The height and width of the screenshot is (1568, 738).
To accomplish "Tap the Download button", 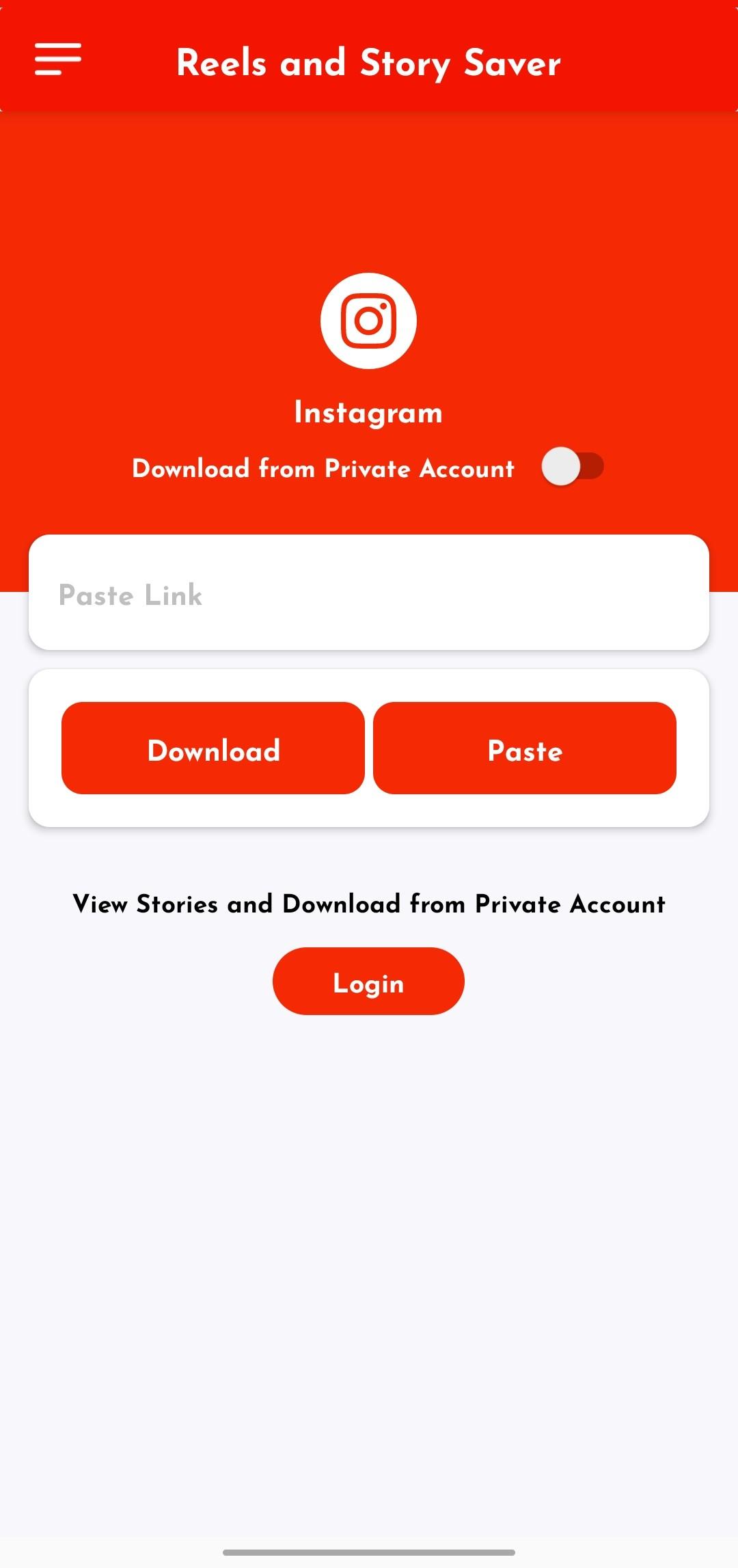I will [x=213, y=748].
